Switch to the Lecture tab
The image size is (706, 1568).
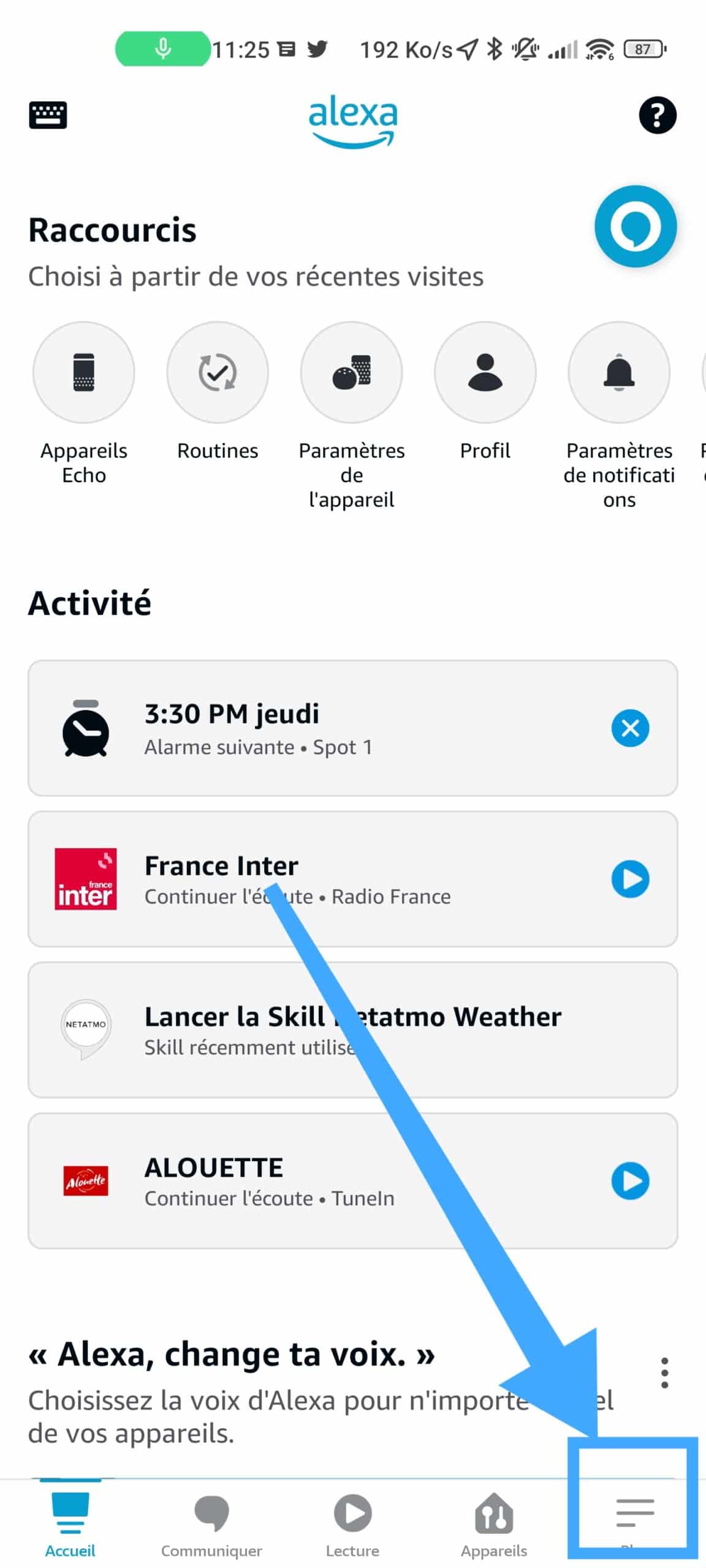[x=352, y=1525]
